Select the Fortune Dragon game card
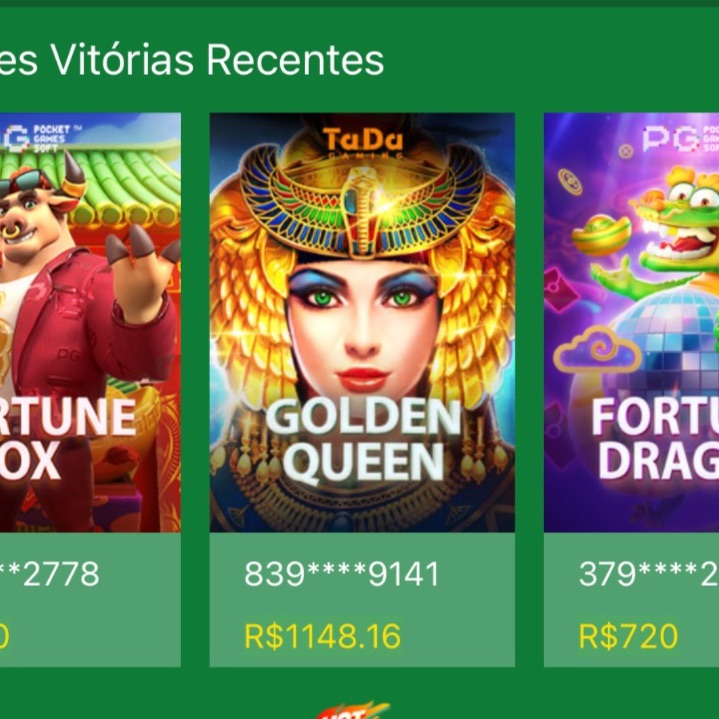This screenshot has height=719, width=719. 632,323
